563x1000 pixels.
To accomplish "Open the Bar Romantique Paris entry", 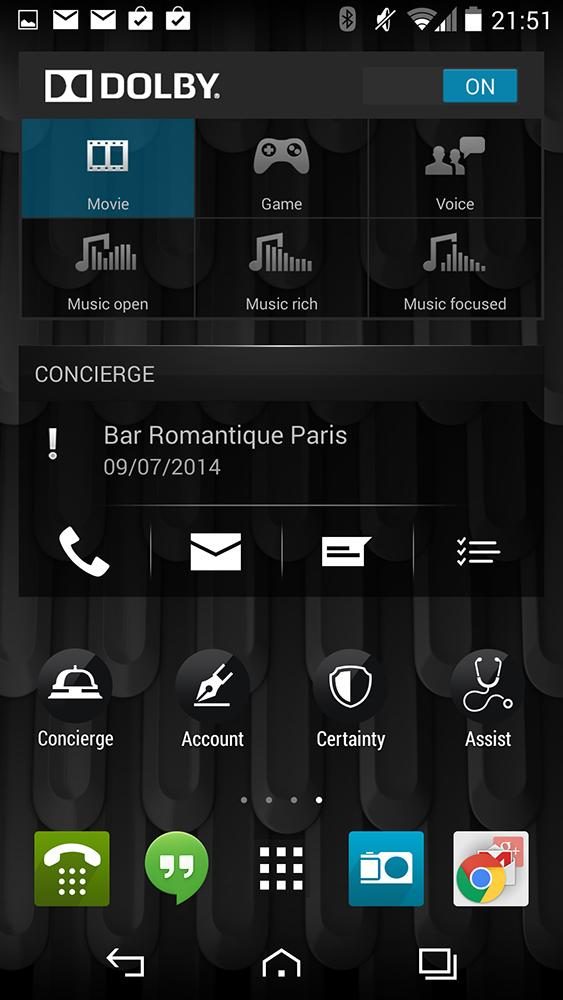I will point(281,451).
